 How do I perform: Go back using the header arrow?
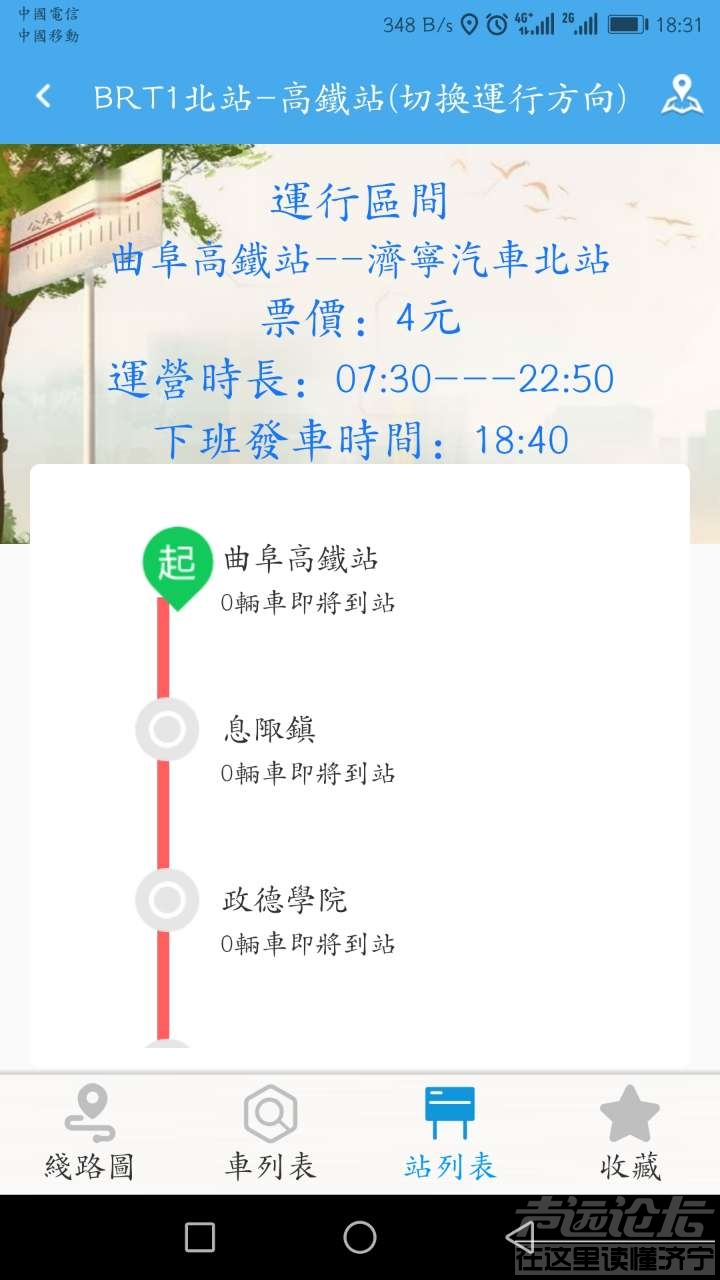pyautogui.click(x=43, y=96)
